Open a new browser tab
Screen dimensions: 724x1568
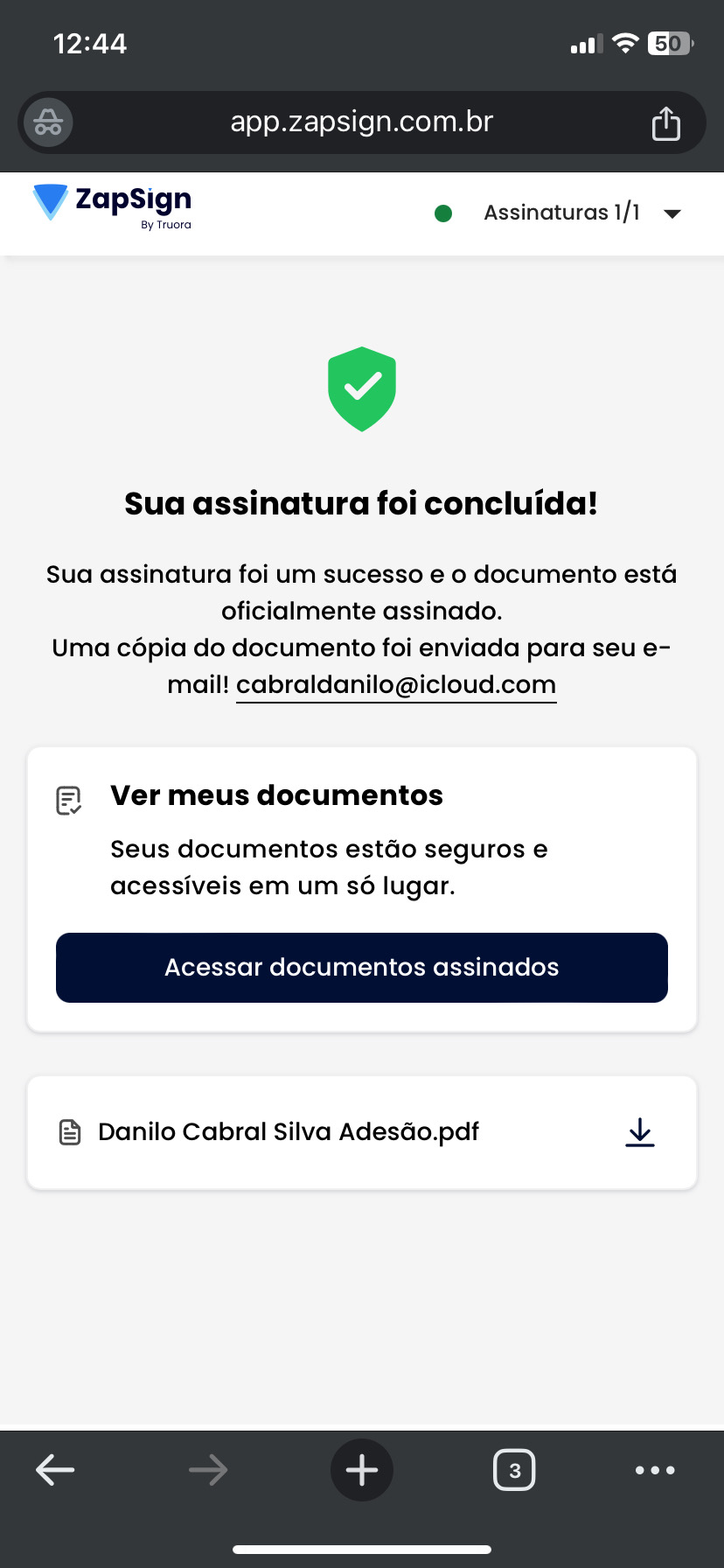(x=362, y=1470)
